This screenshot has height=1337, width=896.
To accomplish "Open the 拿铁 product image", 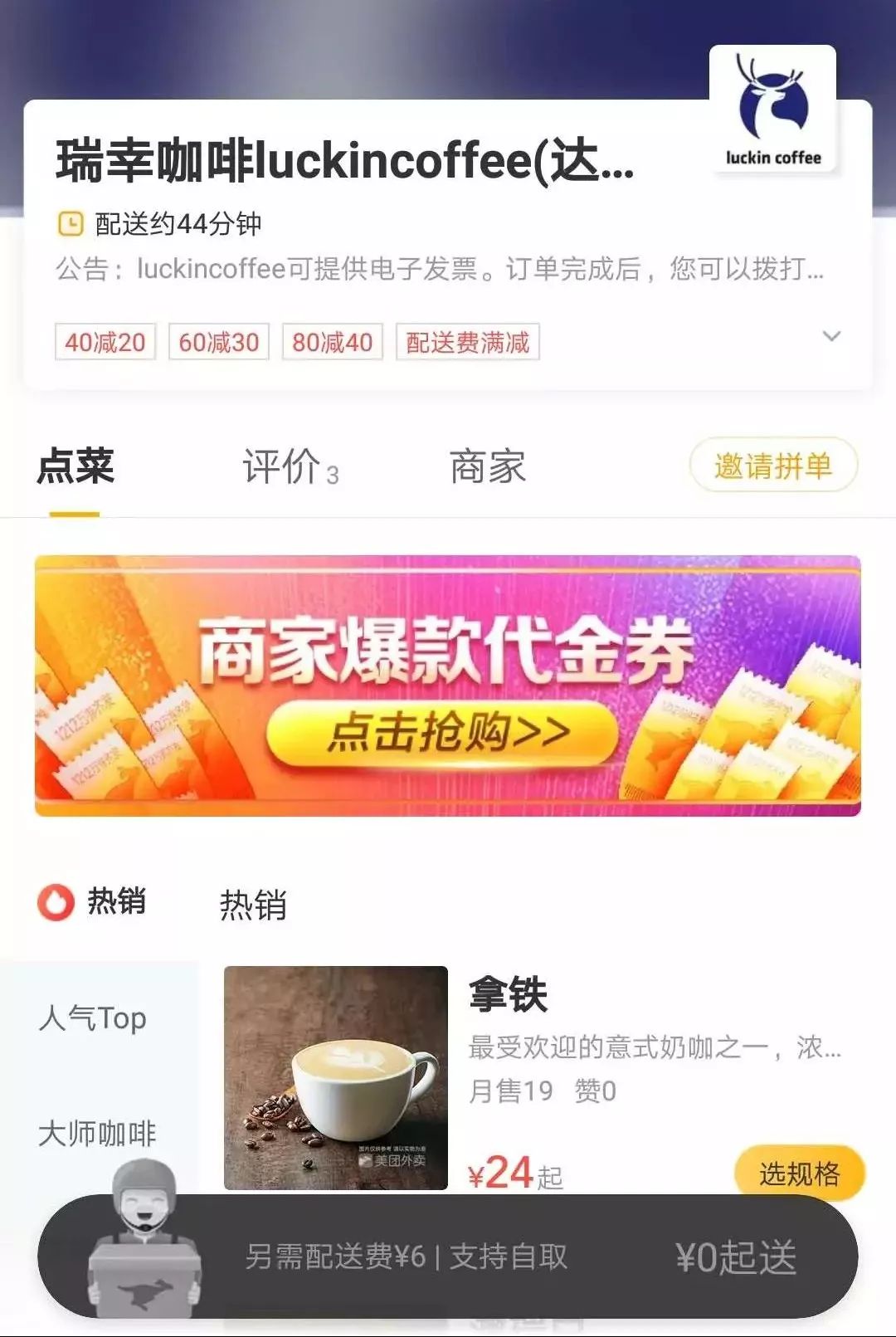I will click(335, 1077).
